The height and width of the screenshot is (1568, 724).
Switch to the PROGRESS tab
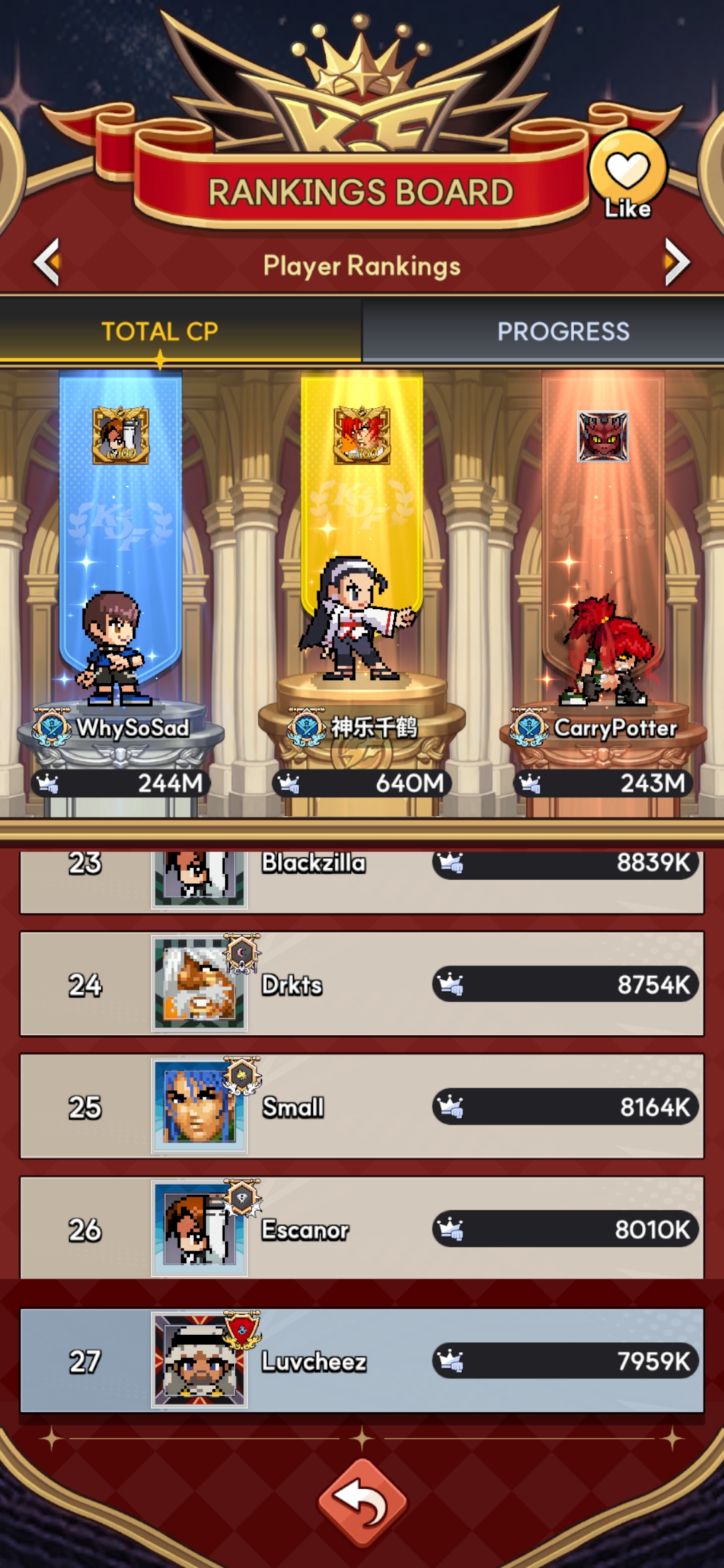(x=562, y=331)
